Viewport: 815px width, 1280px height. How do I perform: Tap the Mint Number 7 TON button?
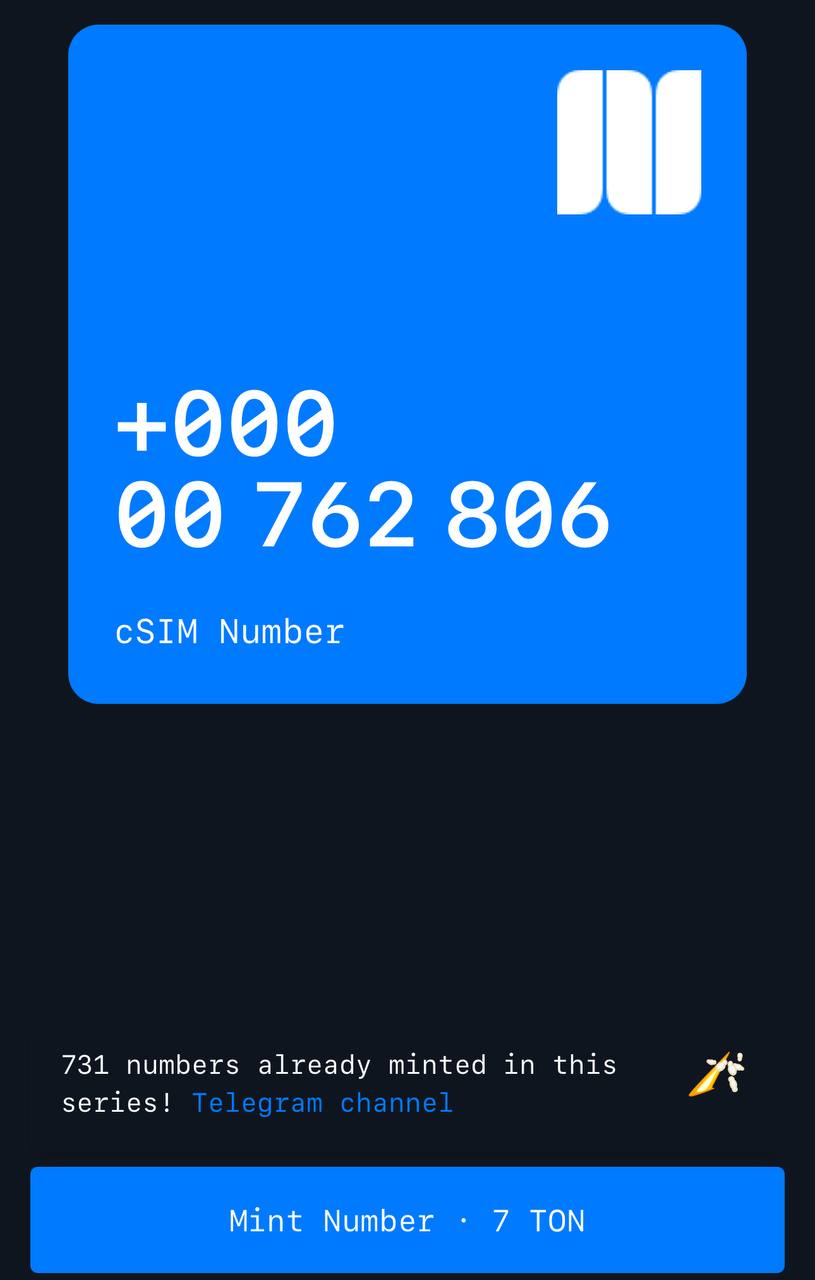(x=407, y=1219)
